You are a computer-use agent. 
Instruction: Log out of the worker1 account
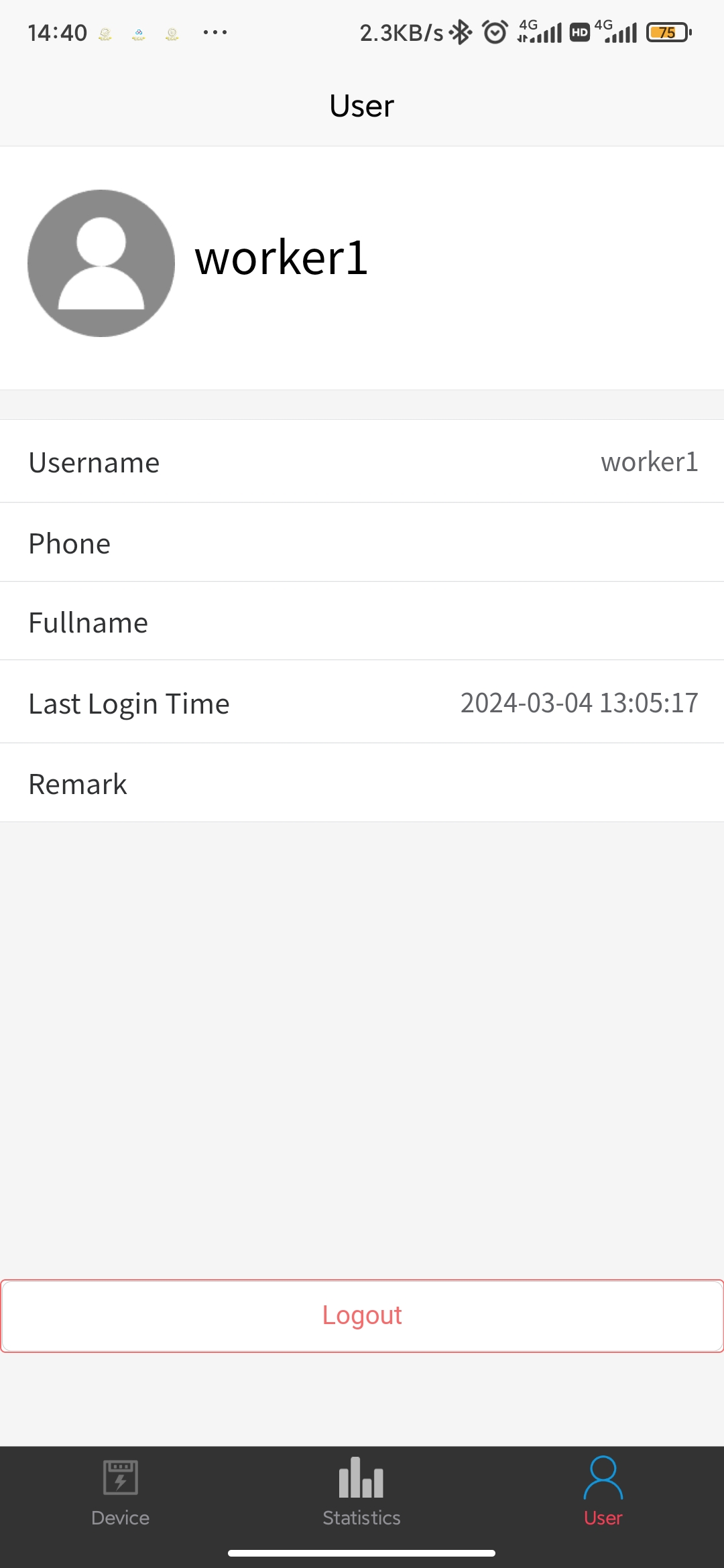click(362, 1315)
